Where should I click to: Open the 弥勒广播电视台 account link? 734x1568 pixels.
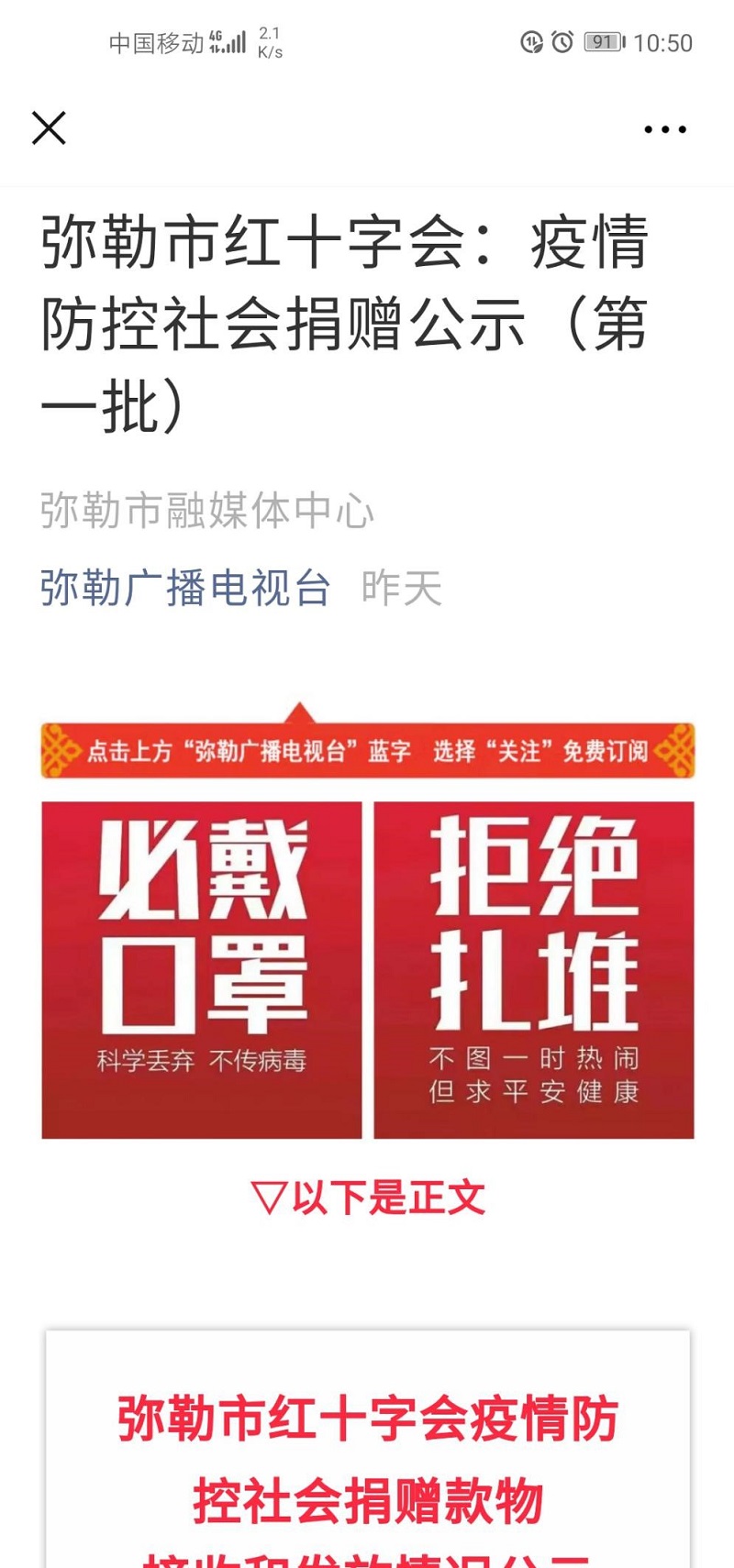185,588
